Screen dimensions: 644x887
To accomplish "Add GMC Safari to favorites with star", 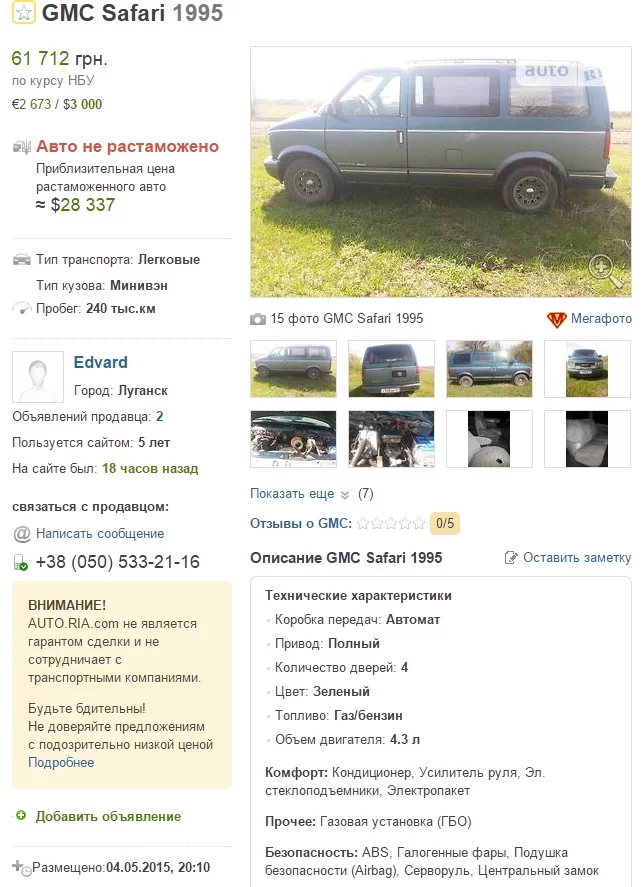I will pos(22,13).
